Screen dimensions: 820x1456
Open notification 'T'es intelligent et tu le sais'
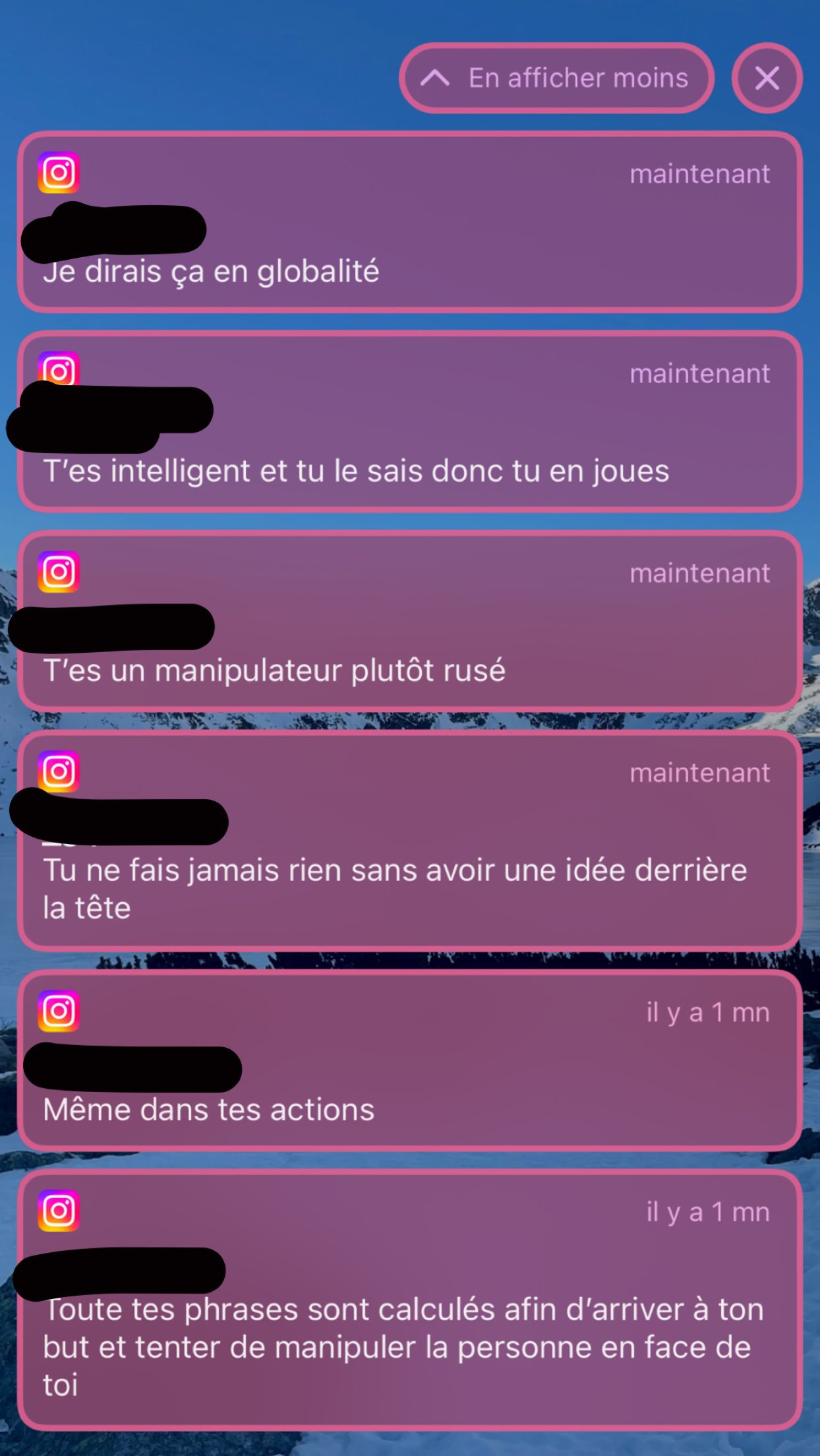(410, 422)
